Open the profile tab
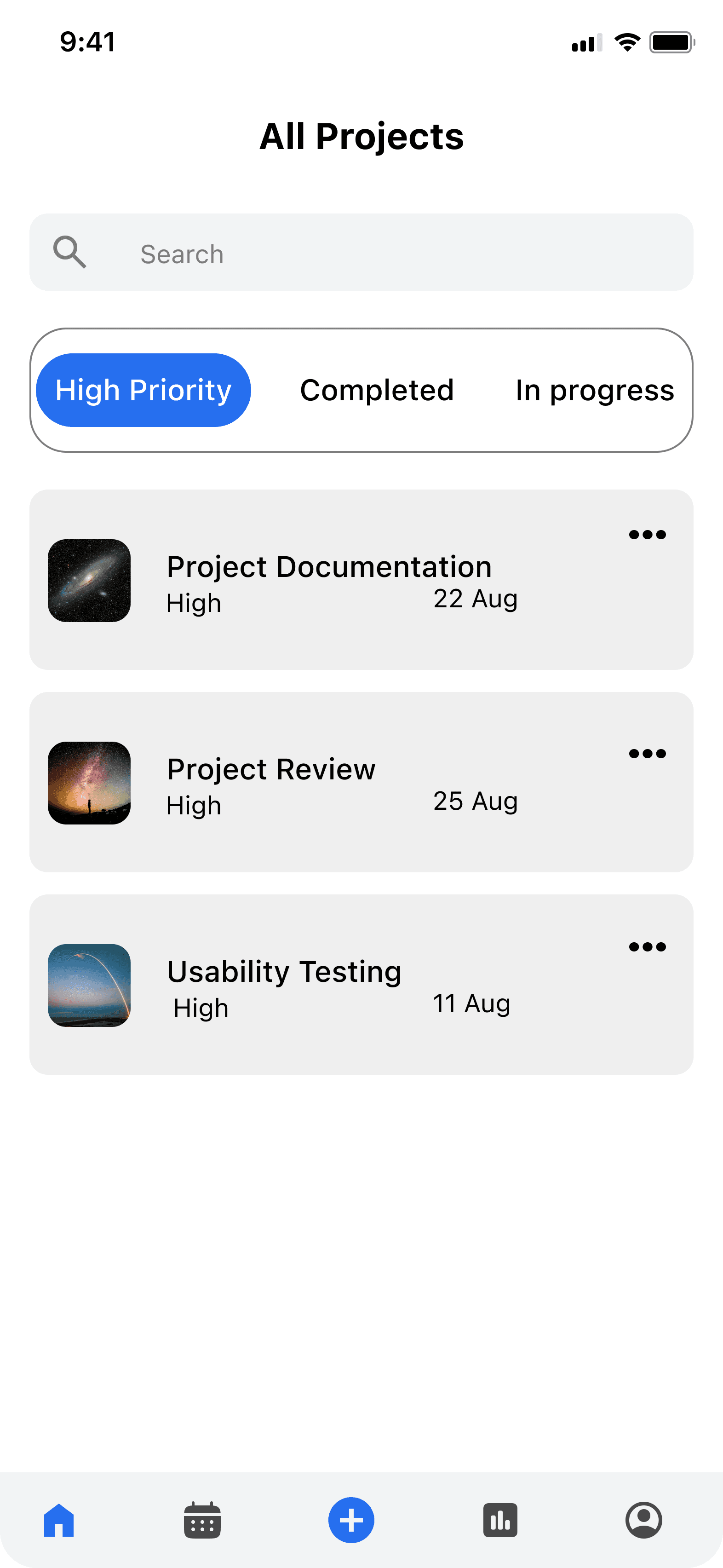The width and height of the screenshot is (723, 1568). pos(643,1520)
